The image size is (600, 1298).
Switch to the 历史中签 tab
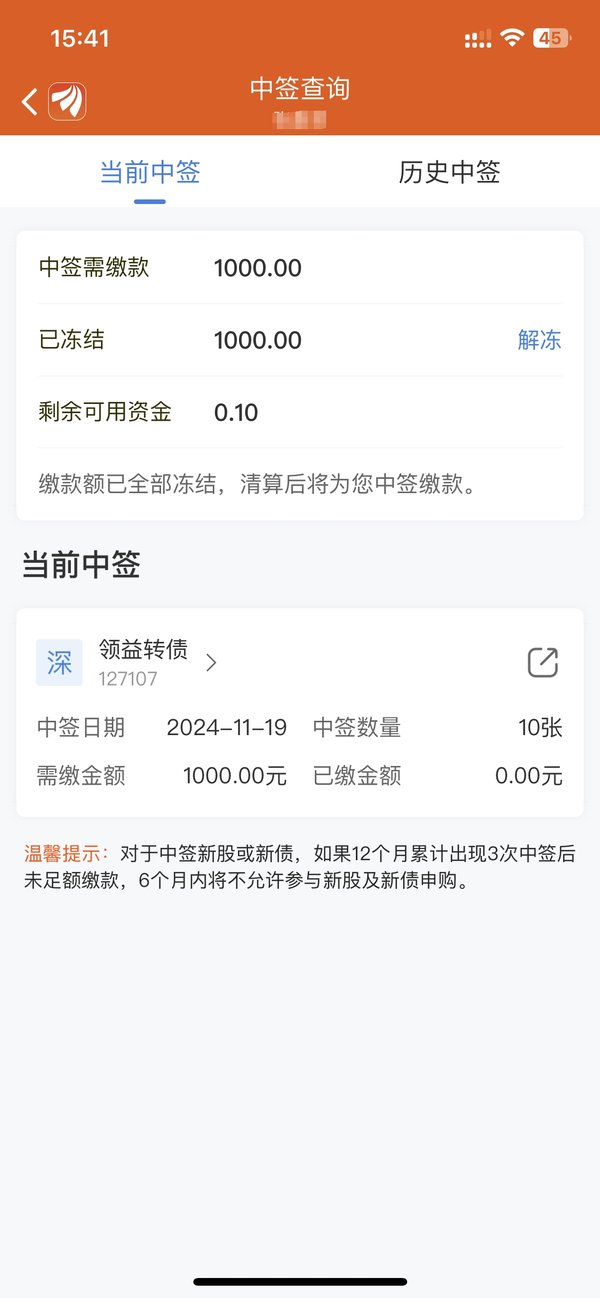click(449, 172)
